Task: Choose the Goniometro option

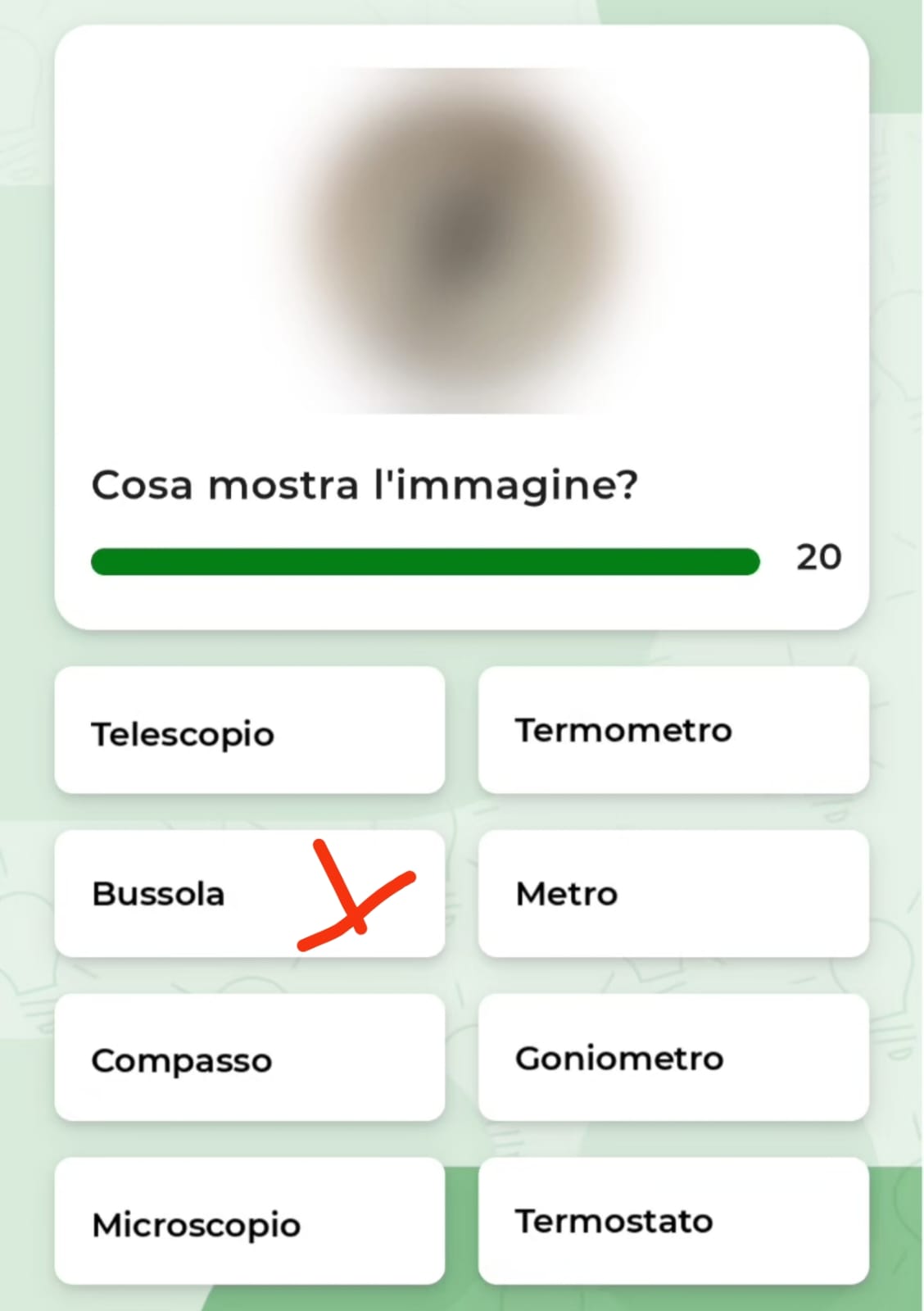Action: point(673,1058)
